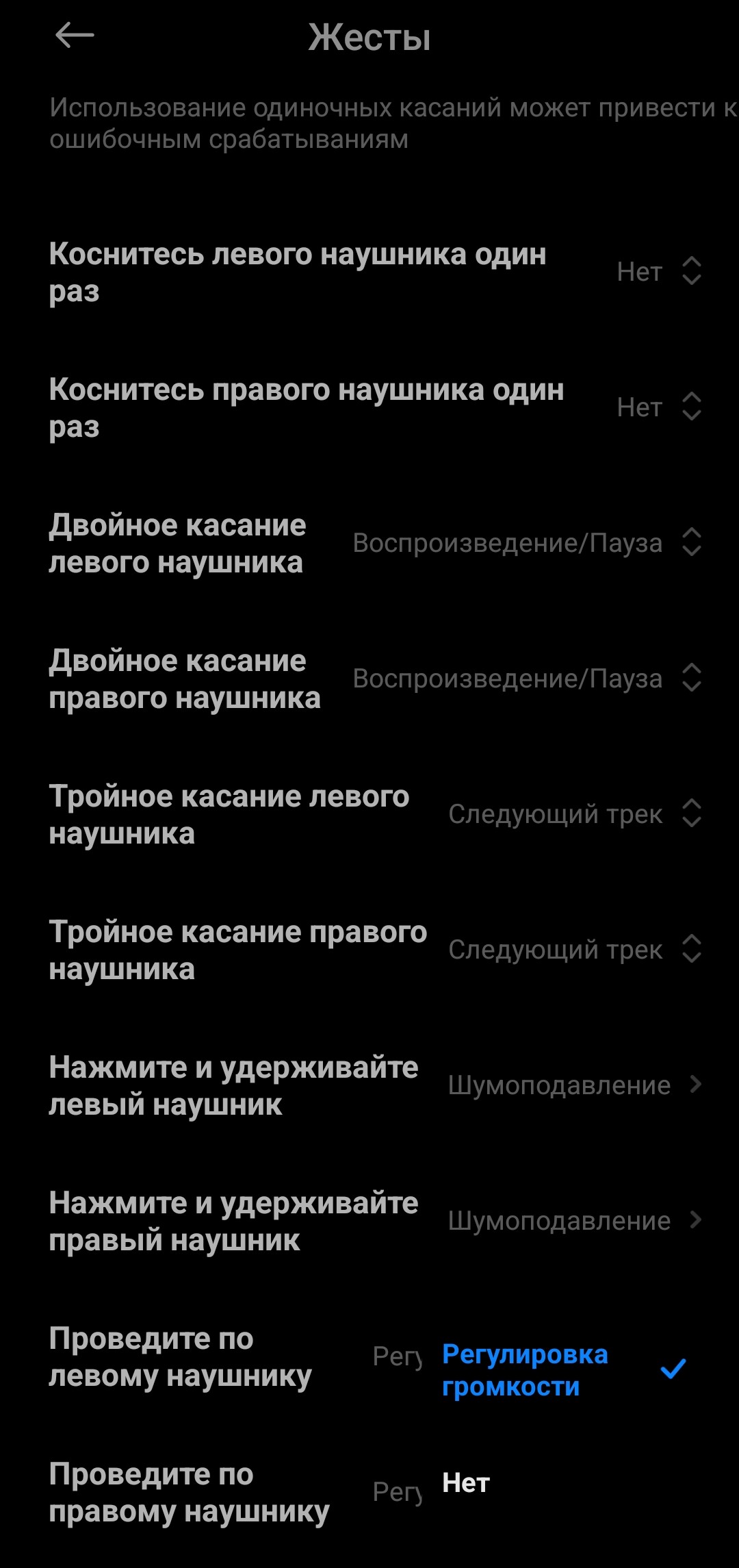Open Нажмите и удерживайте правый наушник settings
The image size is (739, 1568).
coord(575,1221)
